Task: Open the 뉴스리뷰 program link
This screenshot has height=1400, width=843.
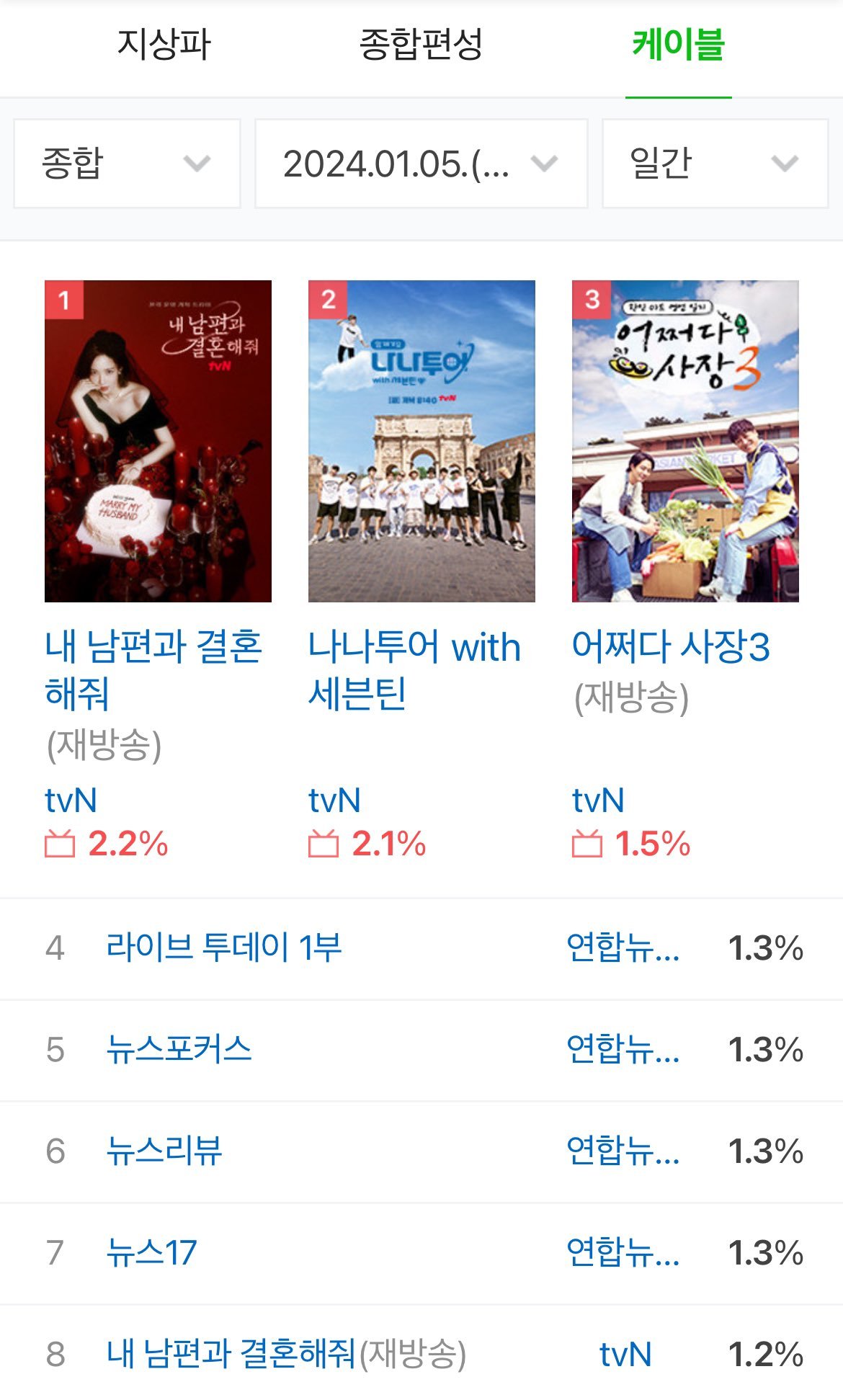Action: (x=164, y=1151)
